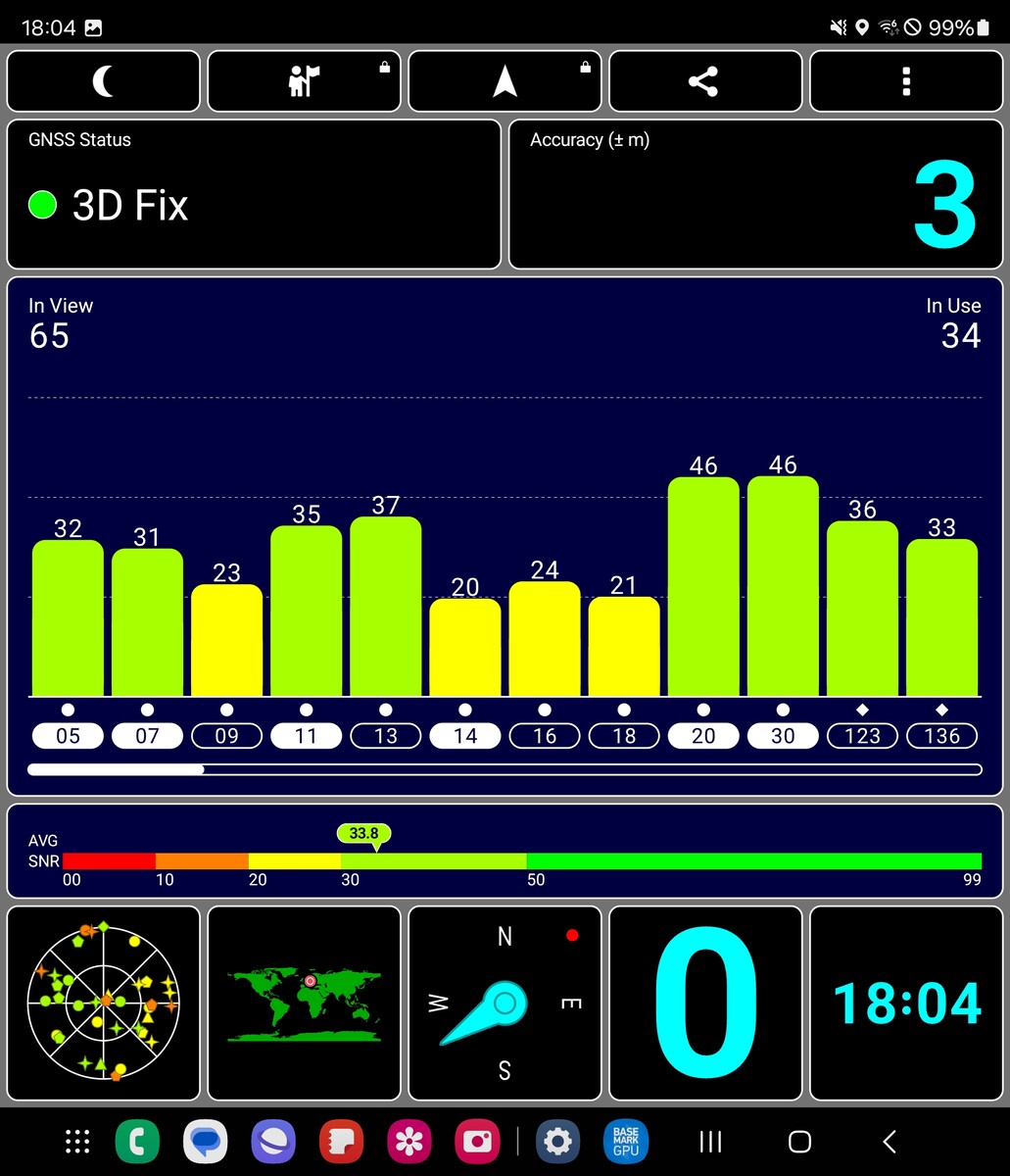This screenshot has width=1010, height=1176.
Task: Open the app drawer grid icon
Action: coord(77,1142)
